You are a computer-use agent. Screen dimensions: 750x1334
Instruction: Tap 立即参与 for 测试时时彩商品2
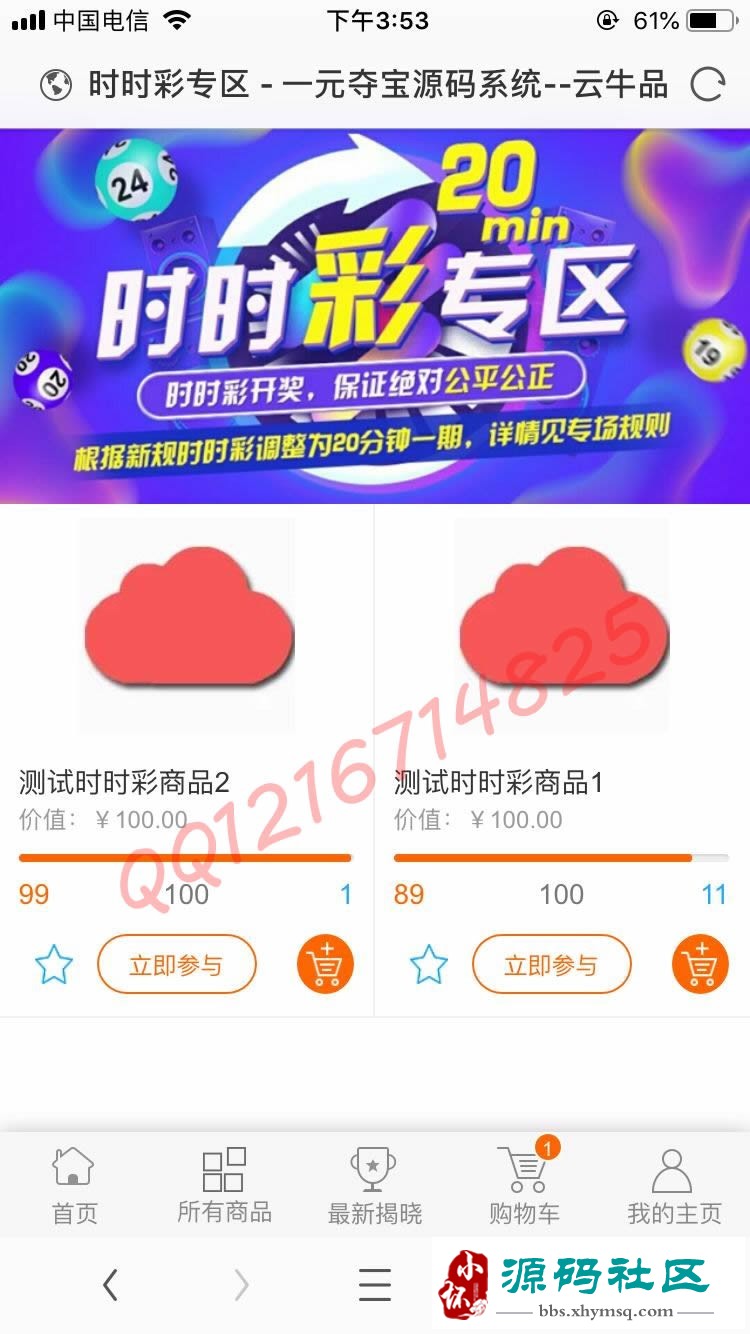click(176, 965)
